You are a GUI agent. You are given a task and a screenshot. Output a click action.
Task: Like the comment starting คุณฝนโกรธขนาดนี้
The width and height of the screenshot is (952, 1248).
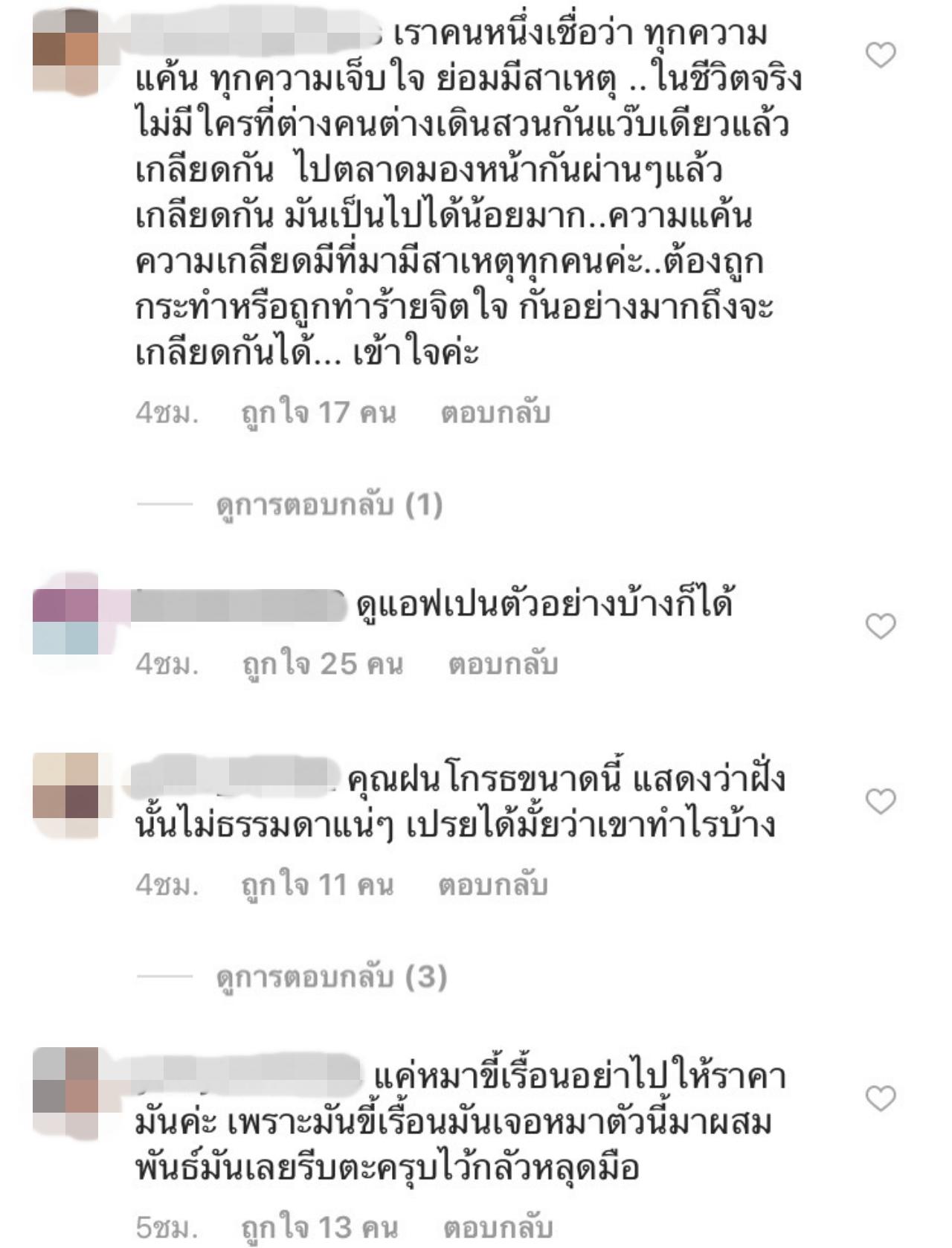(881, 801)
